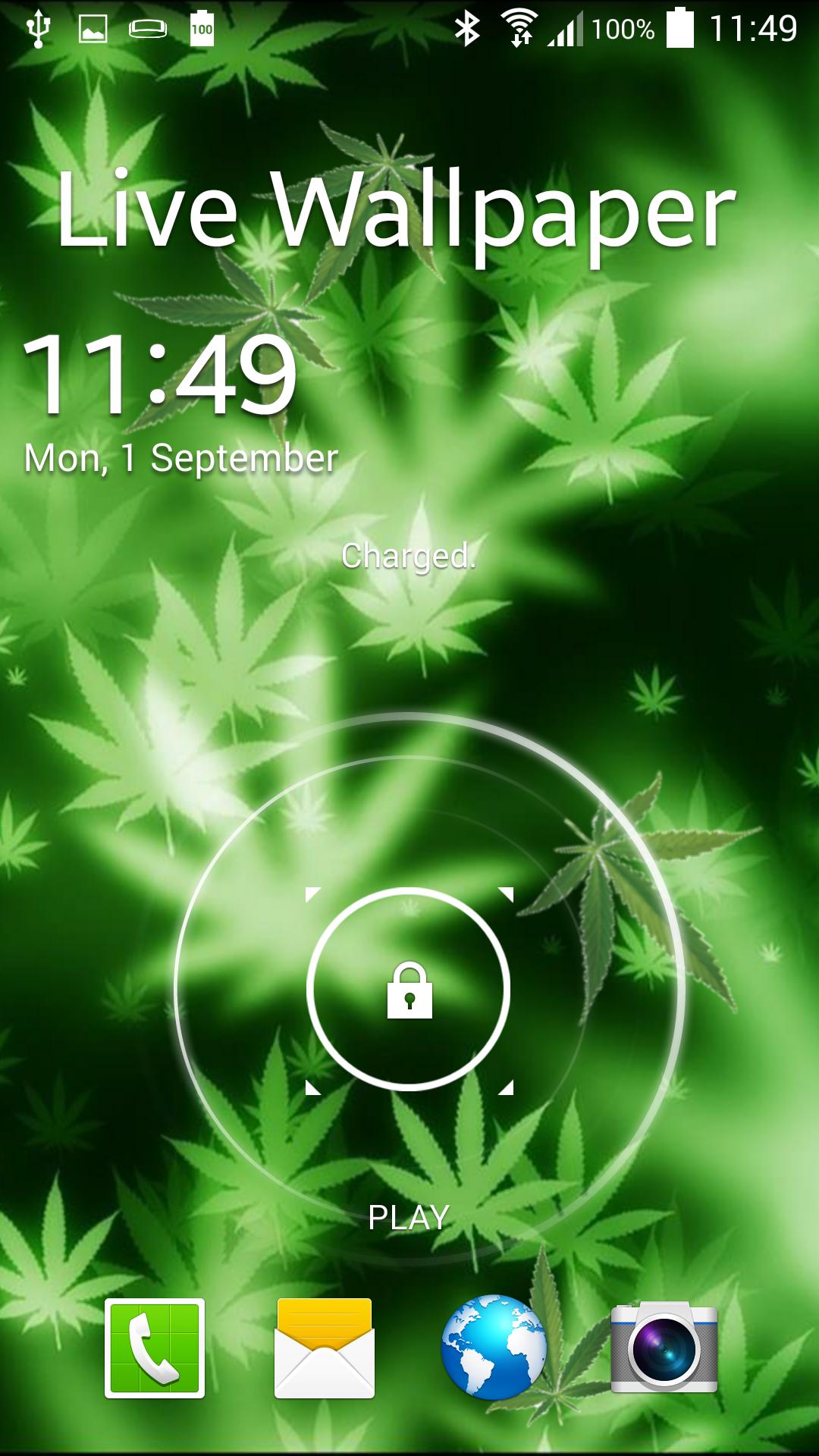Launch the browser globe shortcut
Image resolution: width=819 pixels, height=1456 pixels.
494,1346
